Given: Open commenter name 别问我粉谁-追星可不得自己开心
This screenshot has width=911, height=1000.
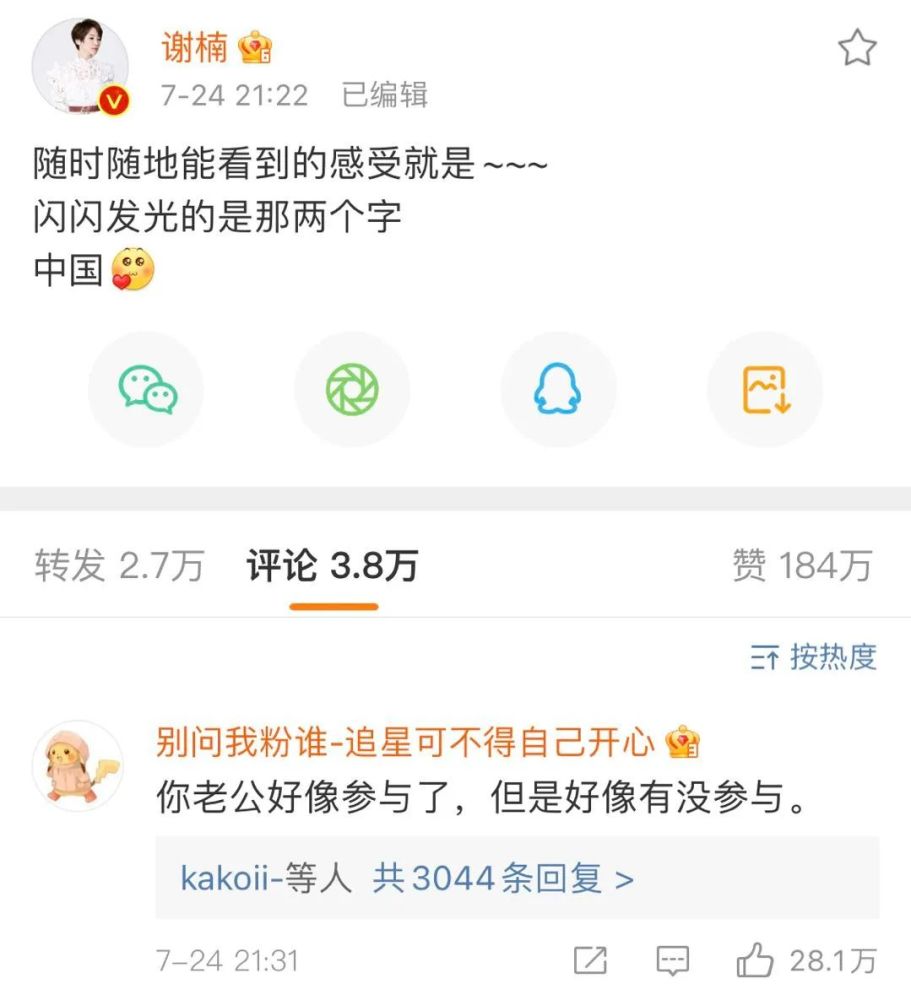Looking at the screenshot, I should tap(406, 742).
